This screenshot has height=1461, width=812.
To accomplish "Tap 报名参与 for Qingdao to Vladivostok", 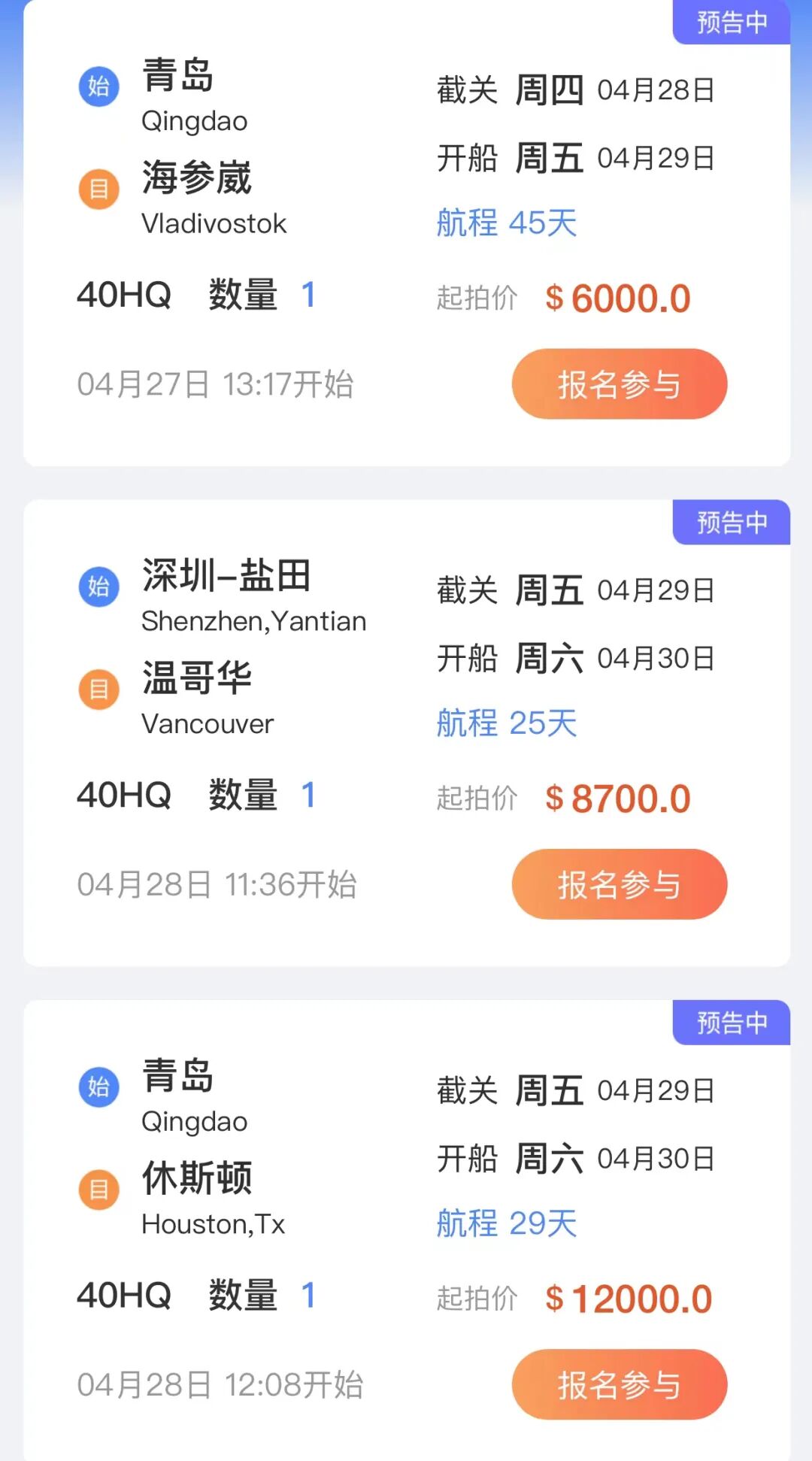I will (x=619, y=384).
